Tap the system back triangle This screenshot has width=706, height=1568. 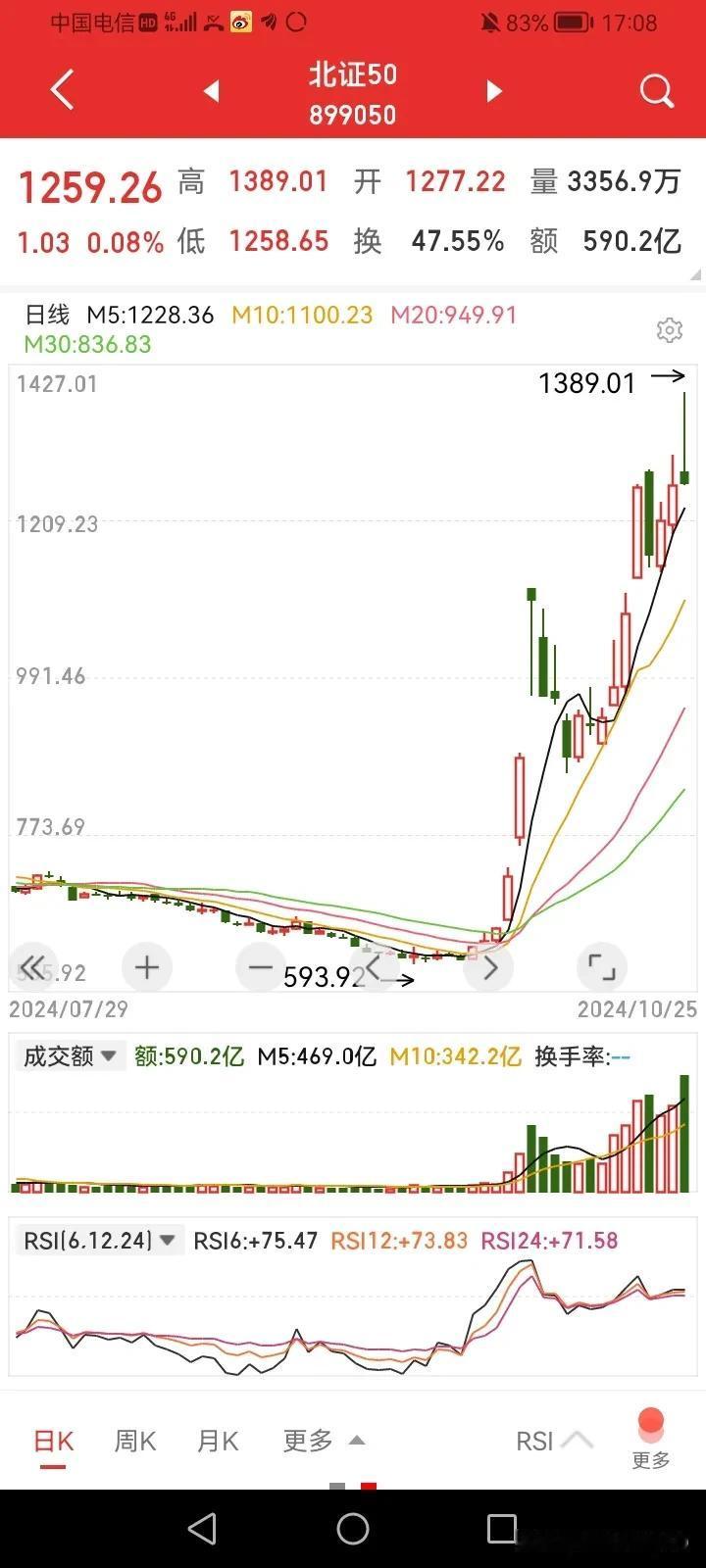click(x=202, y=1529)
